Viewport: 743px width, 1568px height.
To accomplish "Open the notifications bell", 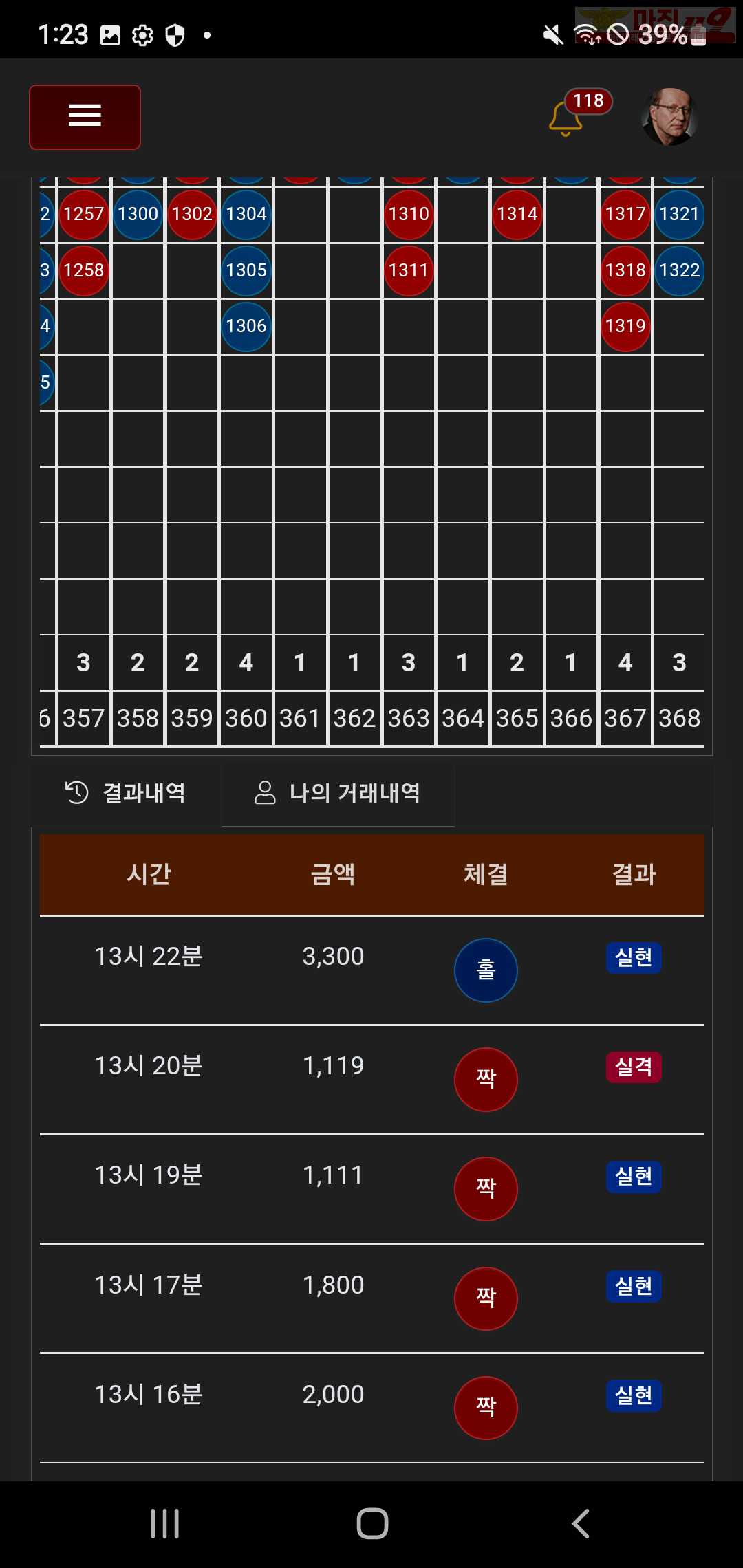I will pos(566,119).
